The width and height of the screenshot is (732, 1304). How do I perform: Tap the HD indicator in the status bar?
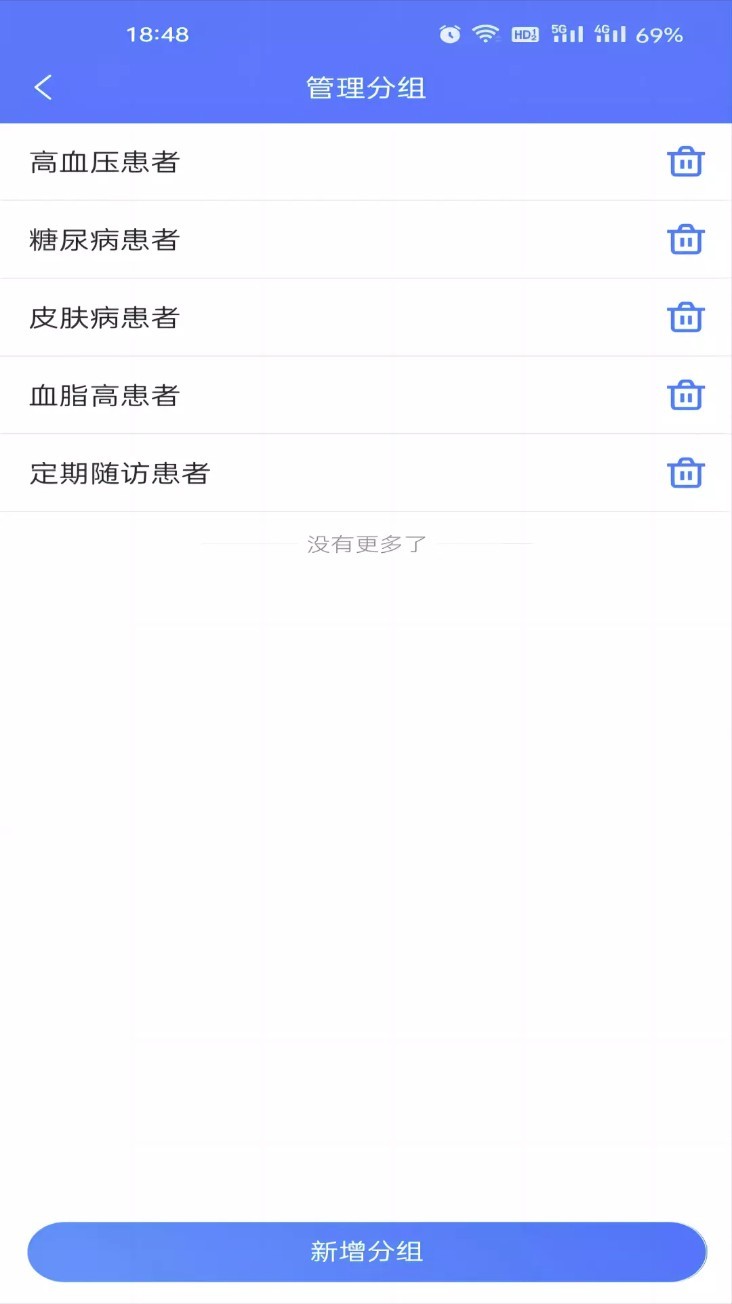pyautogui.click(x=523, y=34)
